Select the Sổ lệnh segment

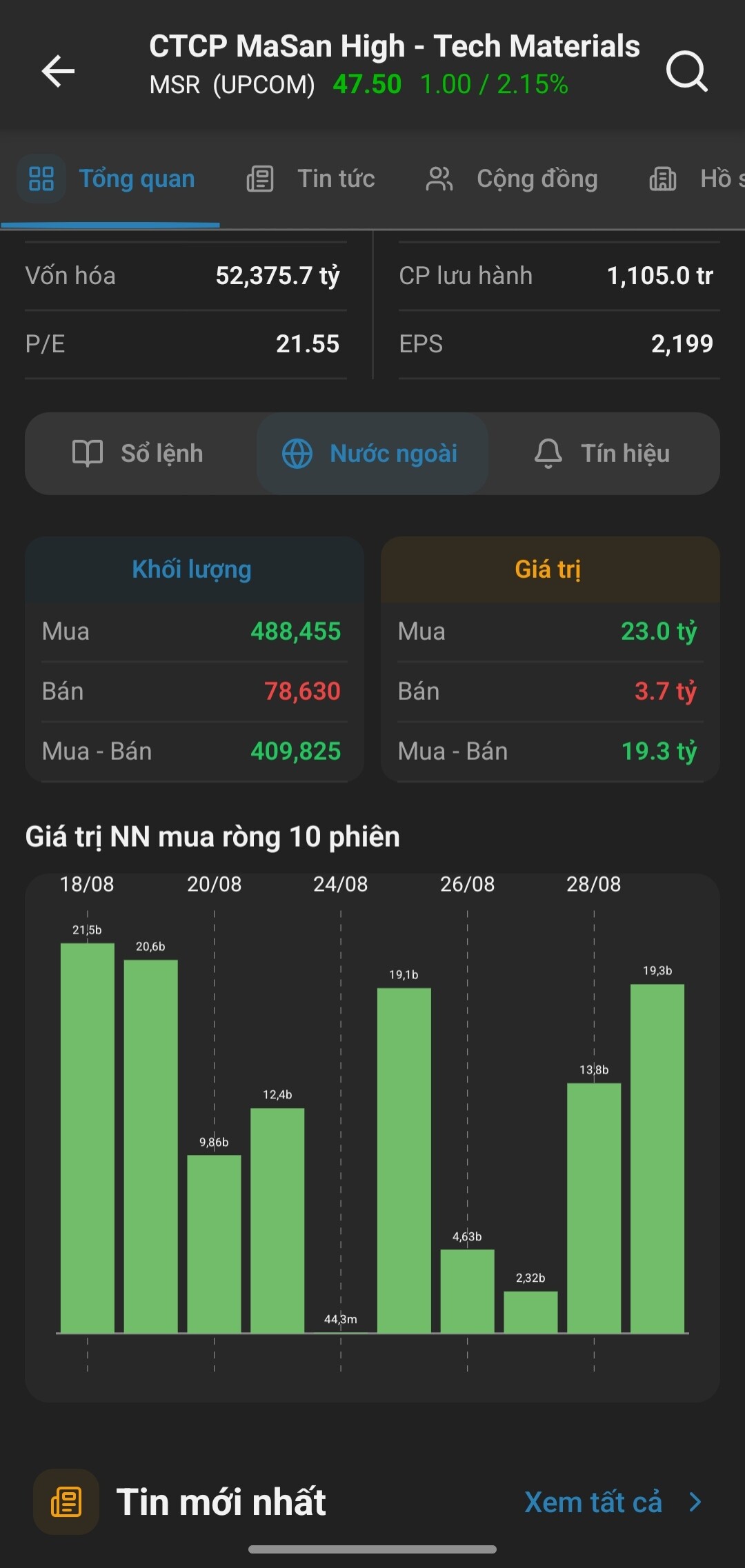tap(138, 454)
